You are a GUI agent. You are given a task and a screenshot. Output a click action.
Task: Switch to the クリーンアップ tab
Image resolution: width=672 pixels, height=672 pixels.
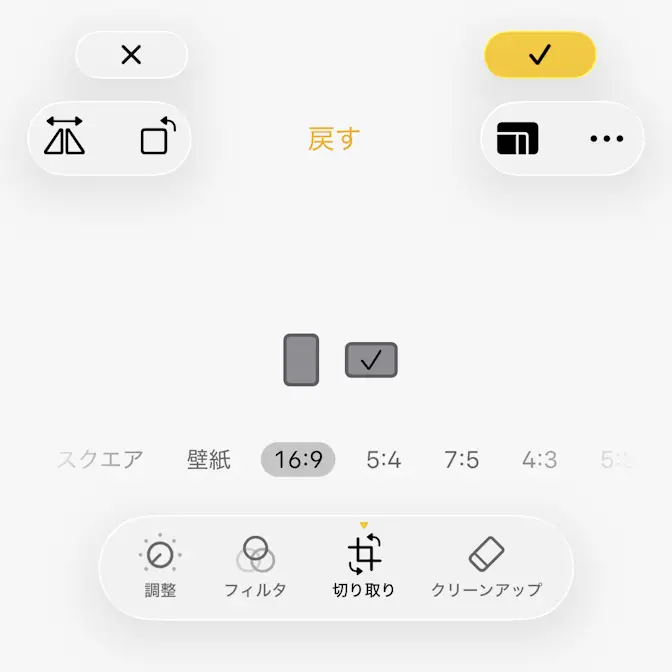coord(486,568)
